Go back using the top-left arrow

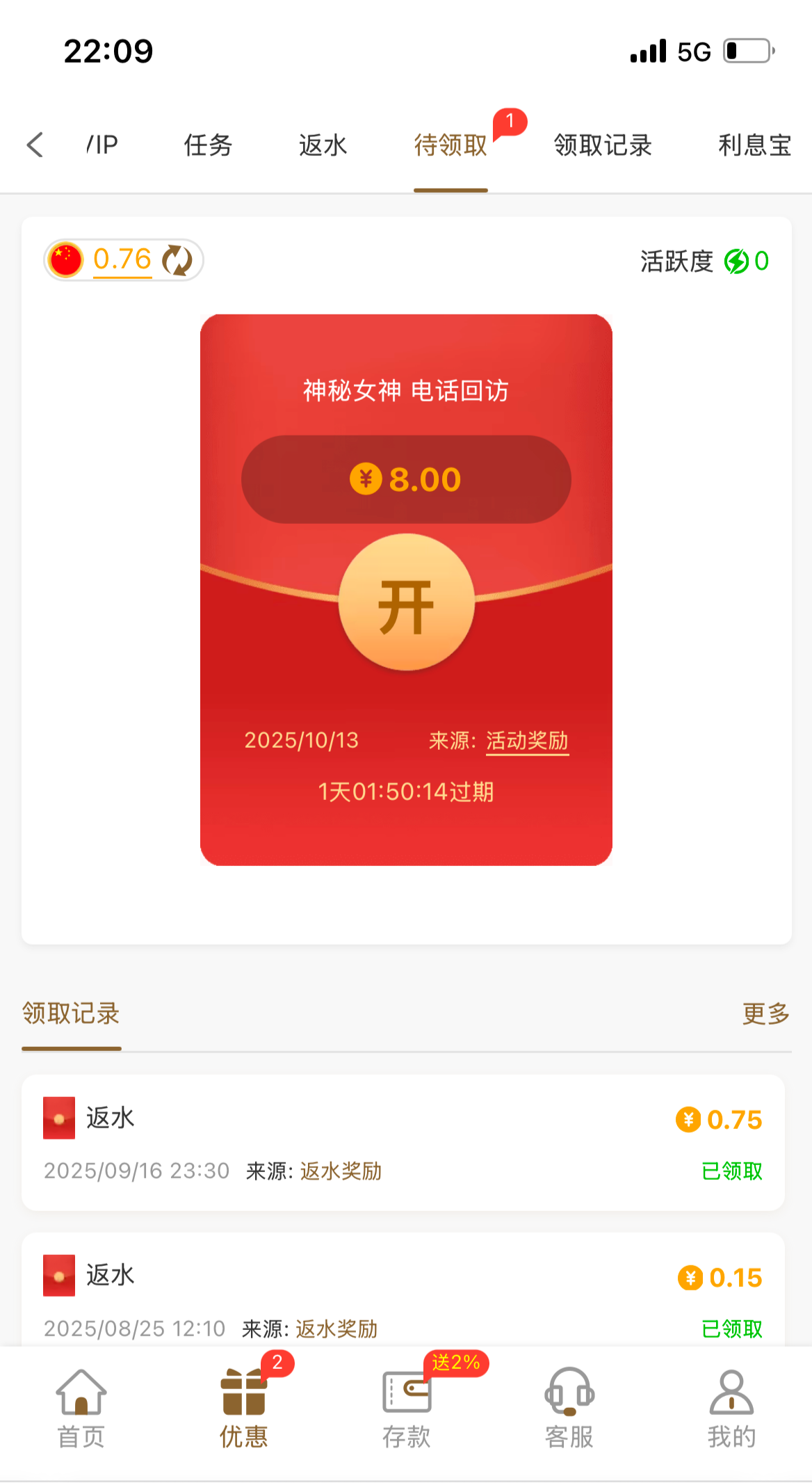[x=35, y=145]
